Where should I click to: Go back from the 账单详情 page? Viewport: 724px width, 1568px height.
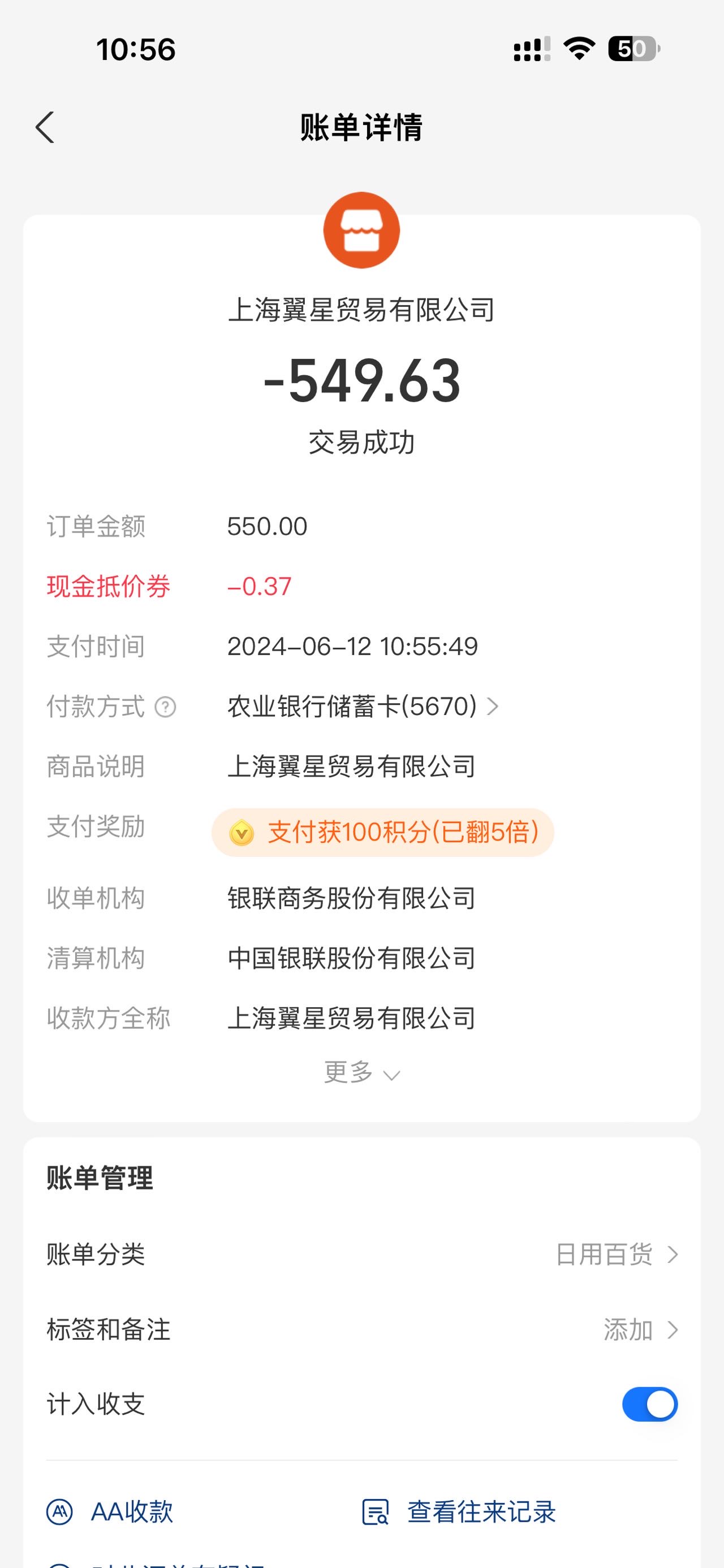[x=45, y=127]
